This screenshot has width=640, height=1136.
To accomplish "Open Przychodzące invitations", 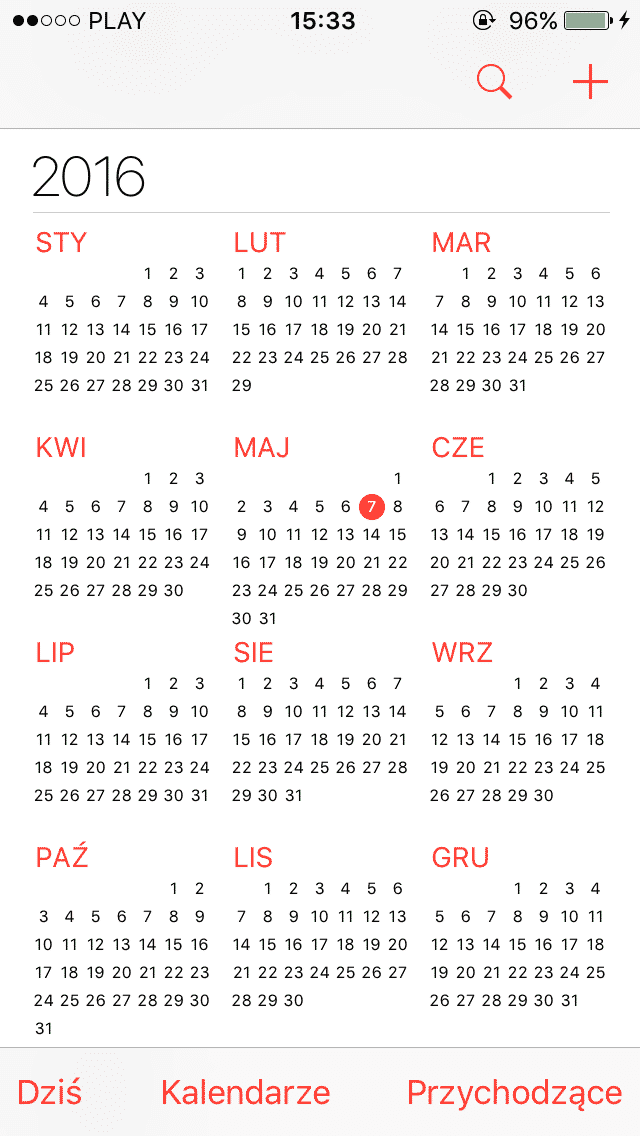I will (x=514, y=1092).
